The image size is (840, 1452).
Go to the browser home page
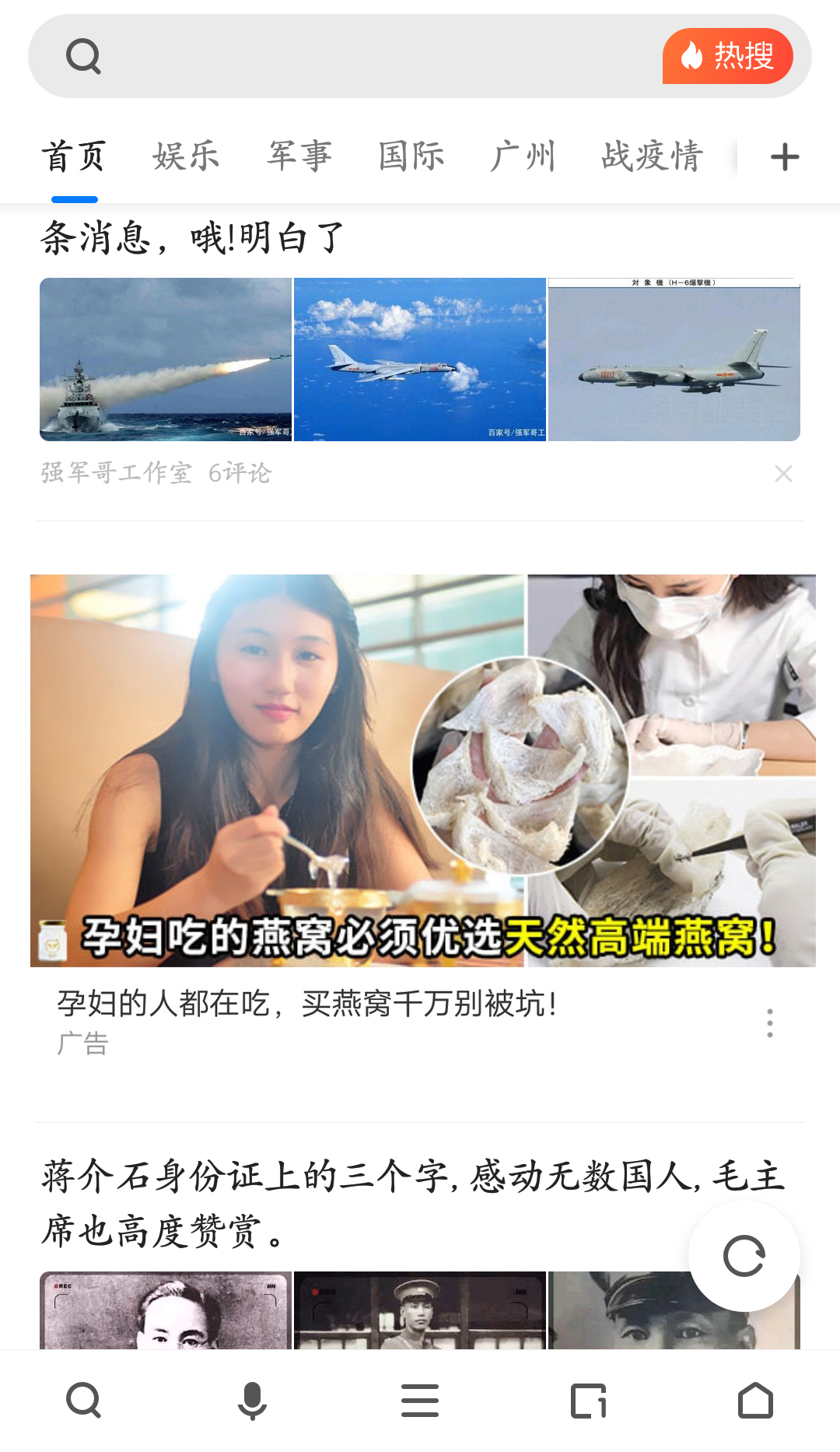[x=755, y=1401]
